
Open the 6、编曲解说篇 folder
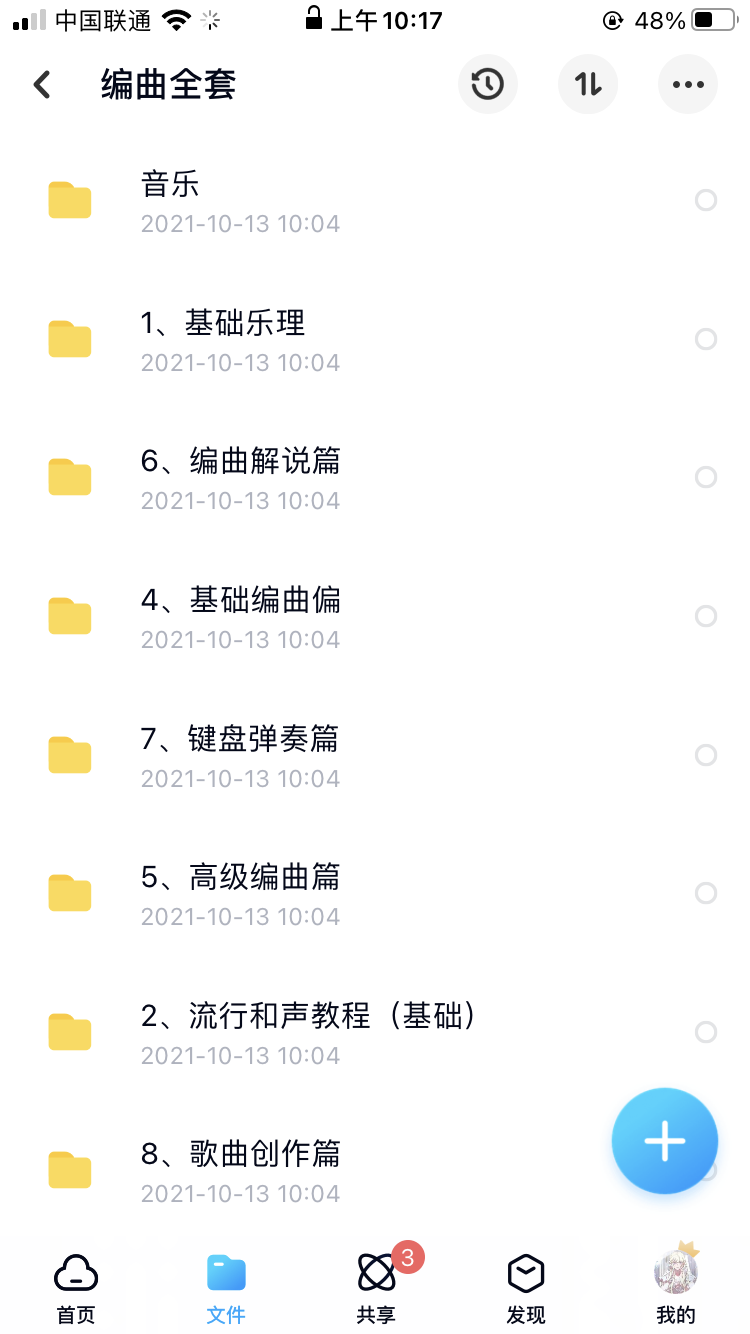click(240, 478)
